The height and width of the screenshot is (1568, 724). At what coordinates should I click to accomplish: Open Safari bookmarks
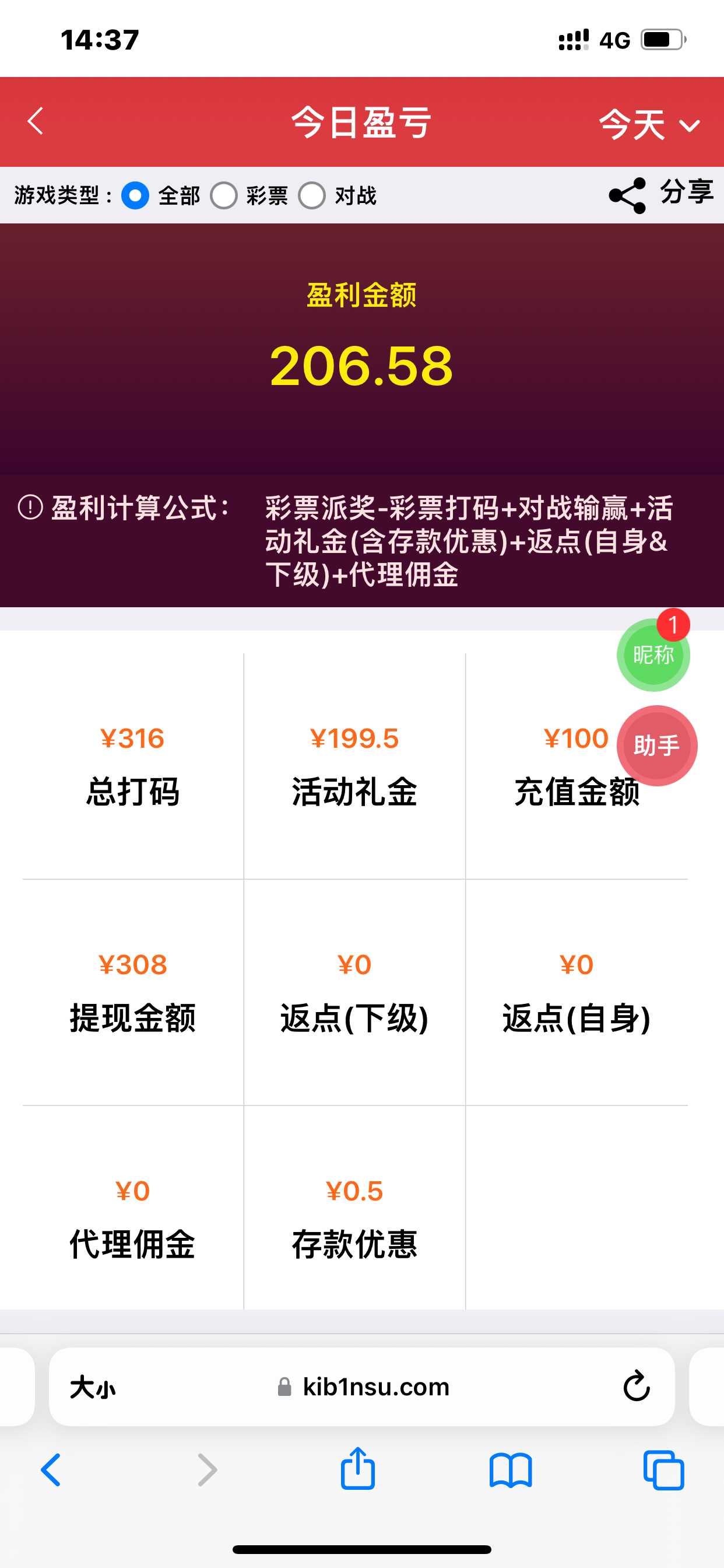click(511, 1471)
